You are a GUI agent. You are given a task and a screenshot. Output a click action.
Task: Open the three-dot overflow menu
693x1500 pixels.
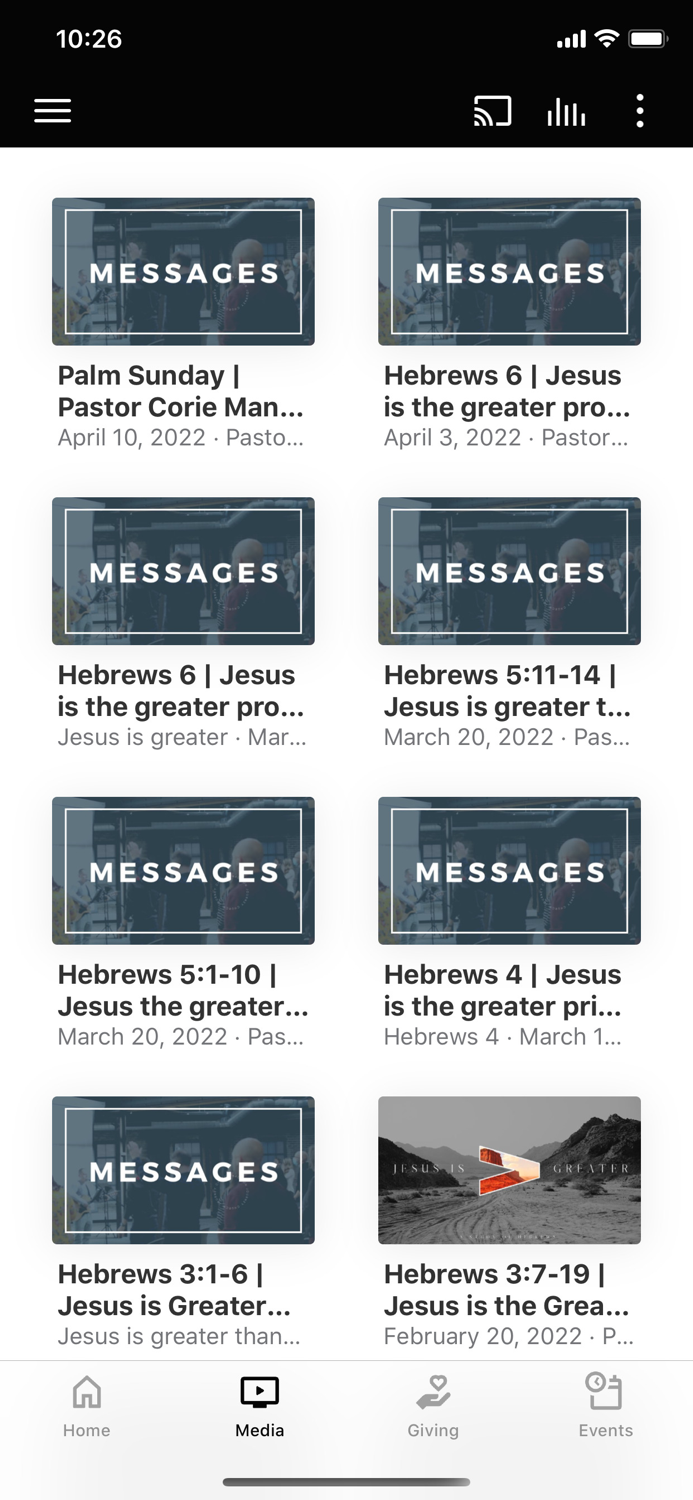[640, 111]
